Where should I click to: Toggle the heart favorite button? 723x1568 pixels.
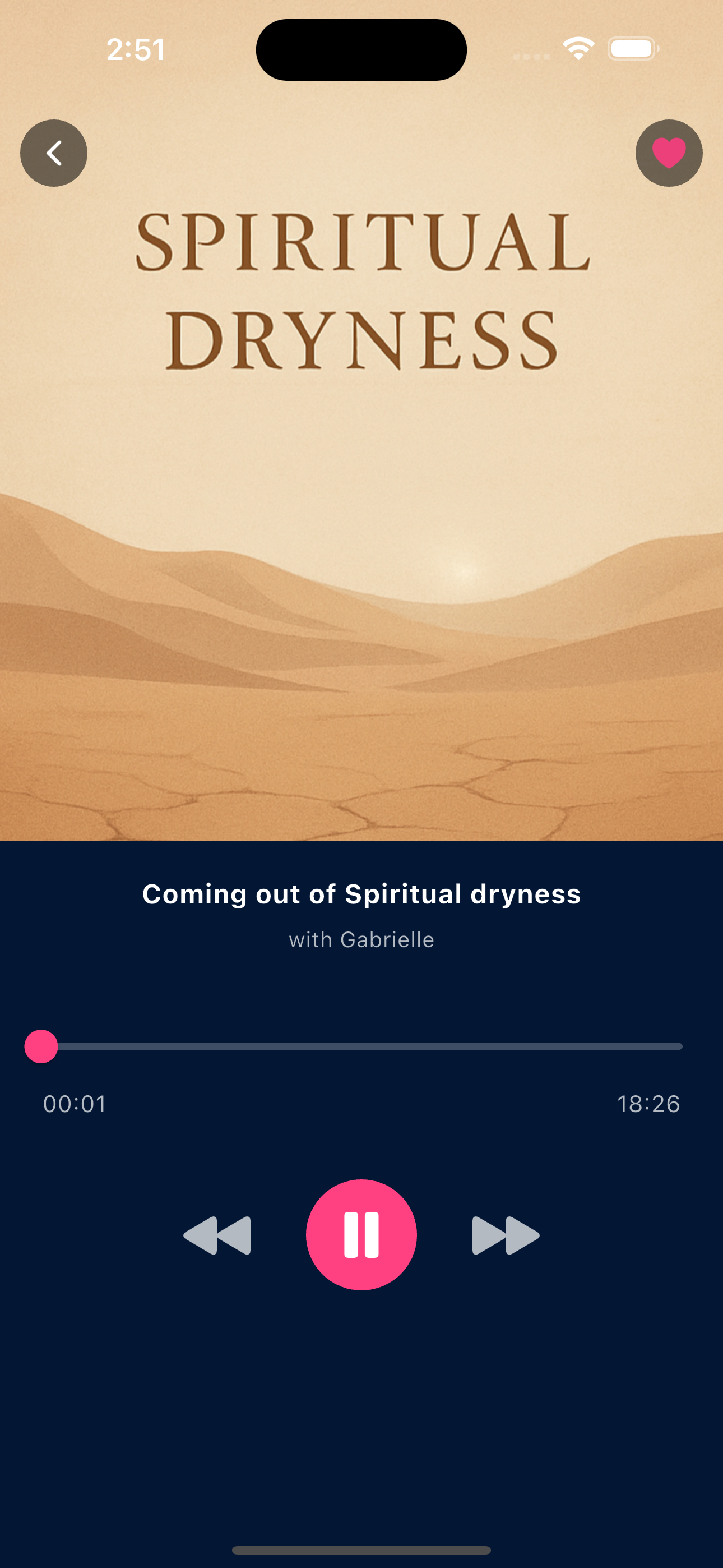point(669,153)
